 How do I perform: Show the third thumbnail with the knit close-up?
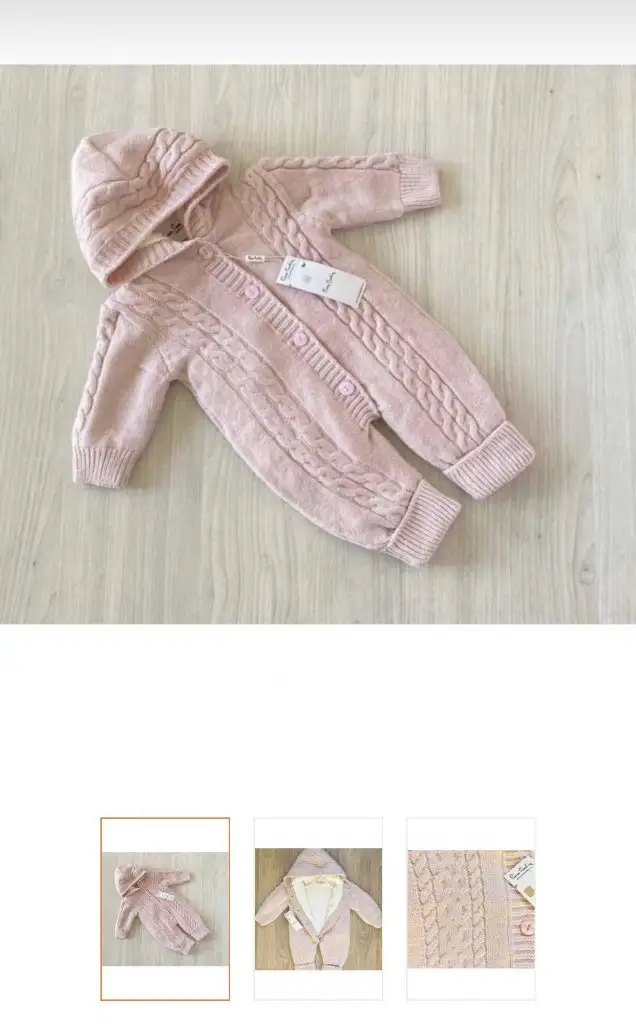pos(471,908)
